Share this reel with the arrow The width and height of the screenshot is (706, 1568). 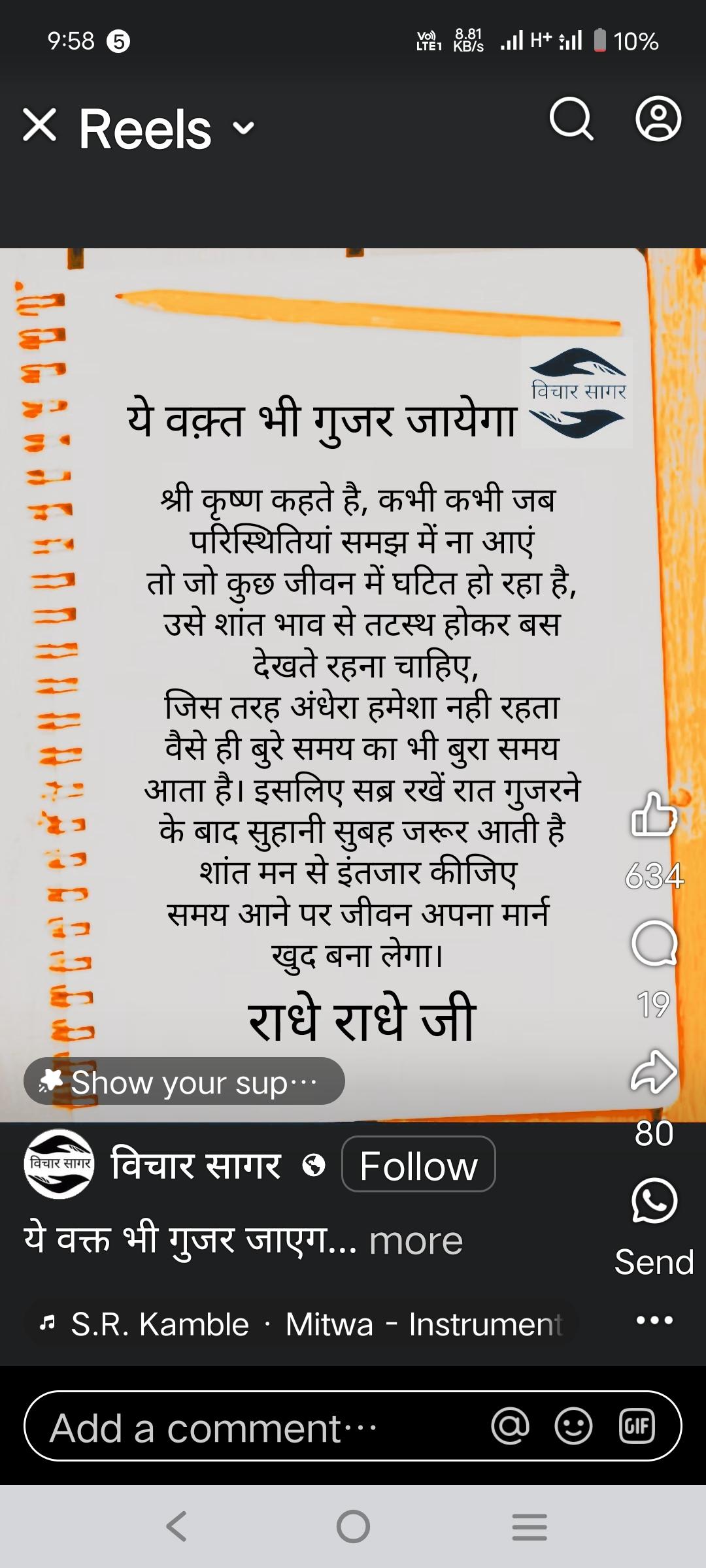[654, 1071]
